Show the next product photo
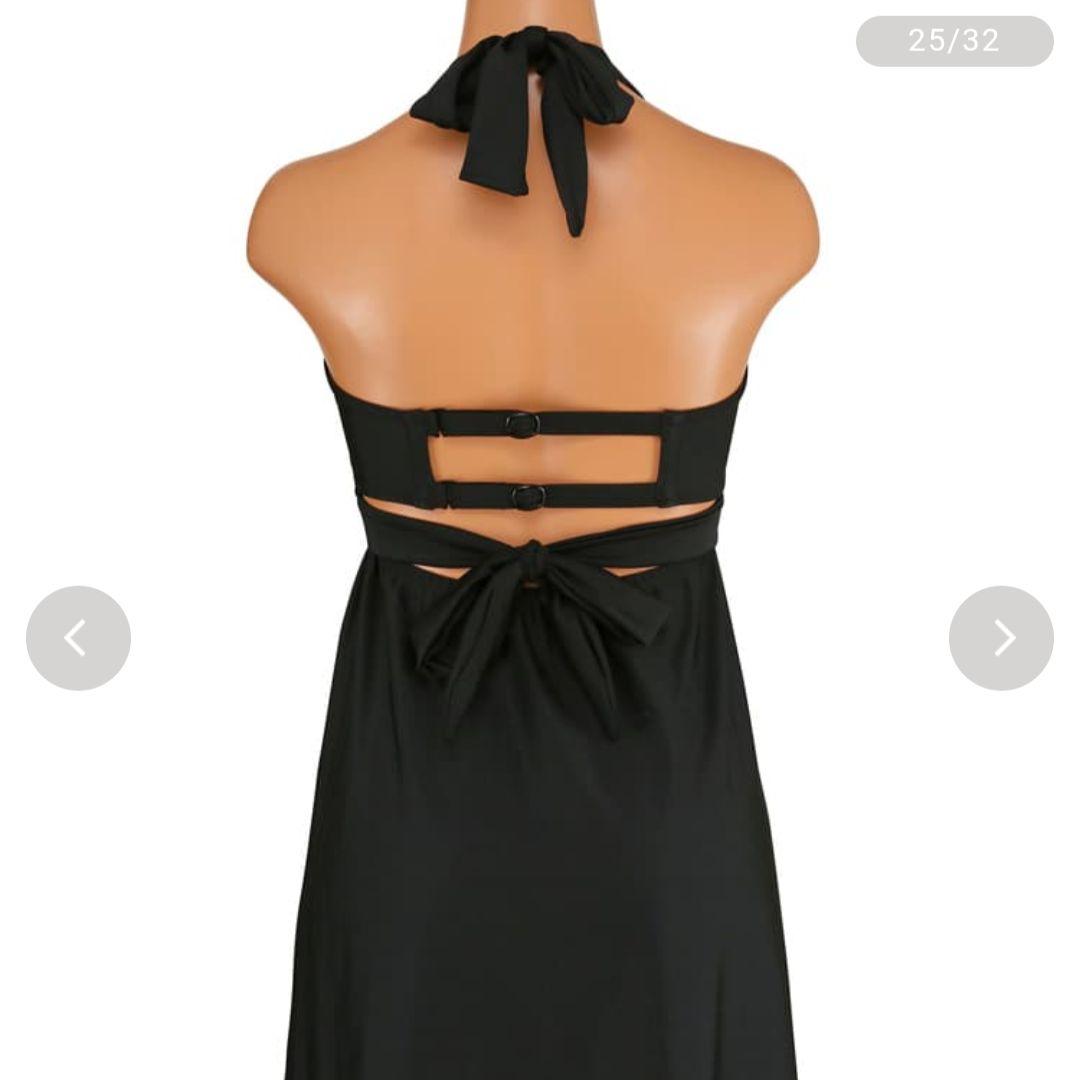This screenshot has height=1080, width=1080. pos(1001,638)
